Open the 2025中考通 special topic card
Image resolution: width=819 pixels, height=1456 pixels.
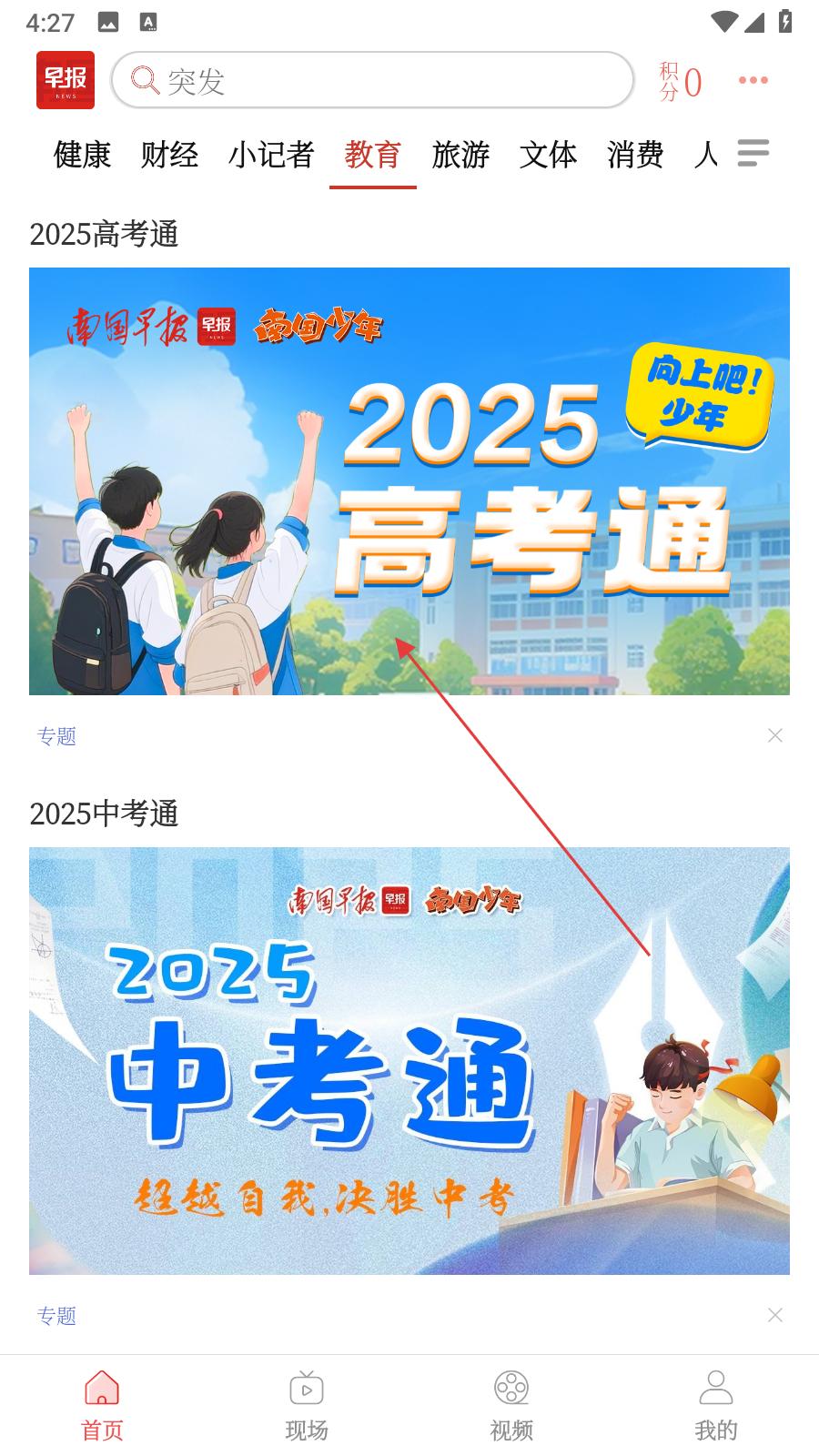(x=409, y=1060)
